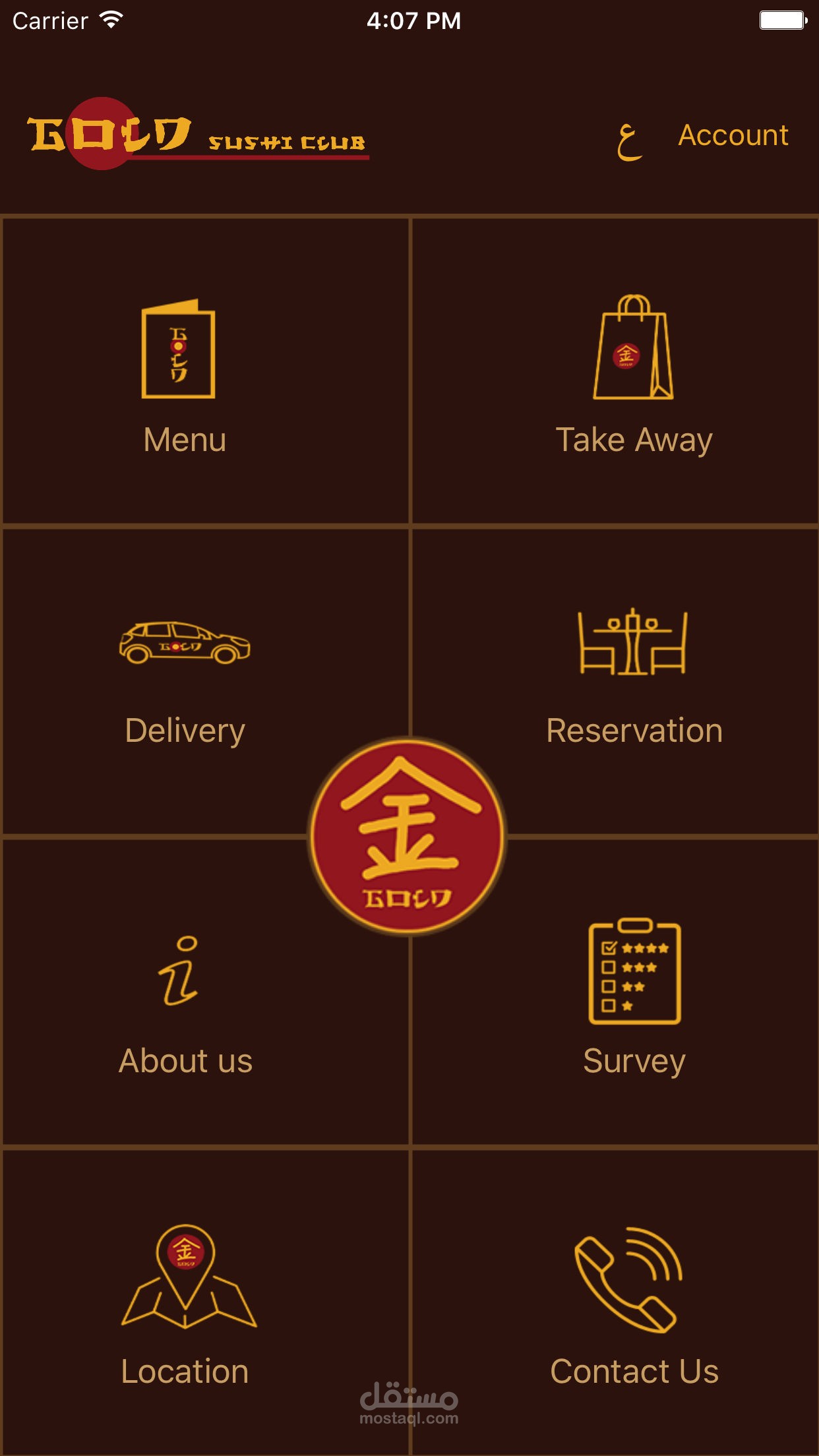819x1456 pixels.
Task: Show the restaurant Location
Action: tap(185, 1306)
